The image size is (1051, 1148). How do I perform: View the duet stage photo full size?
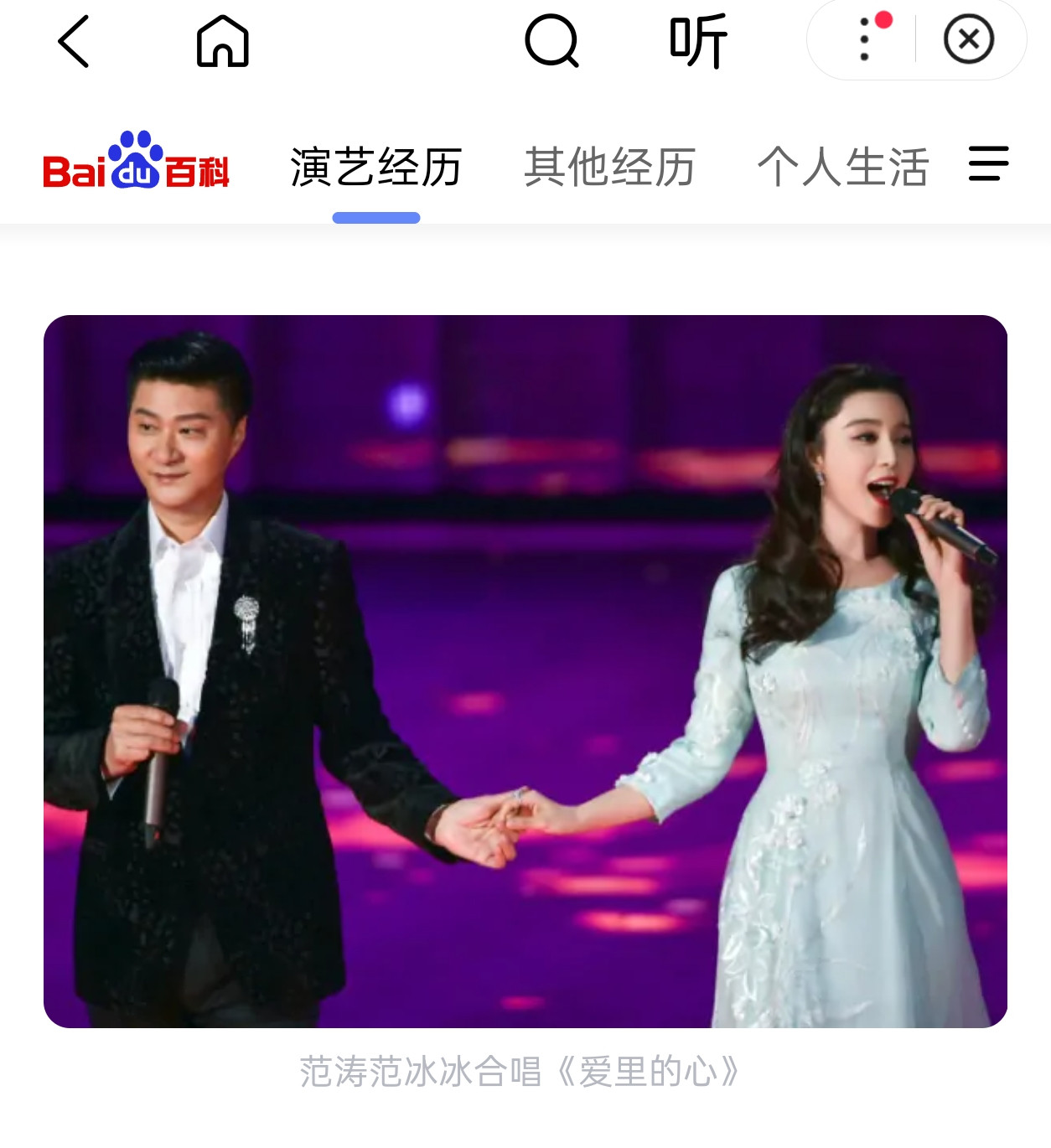point(525,671)
